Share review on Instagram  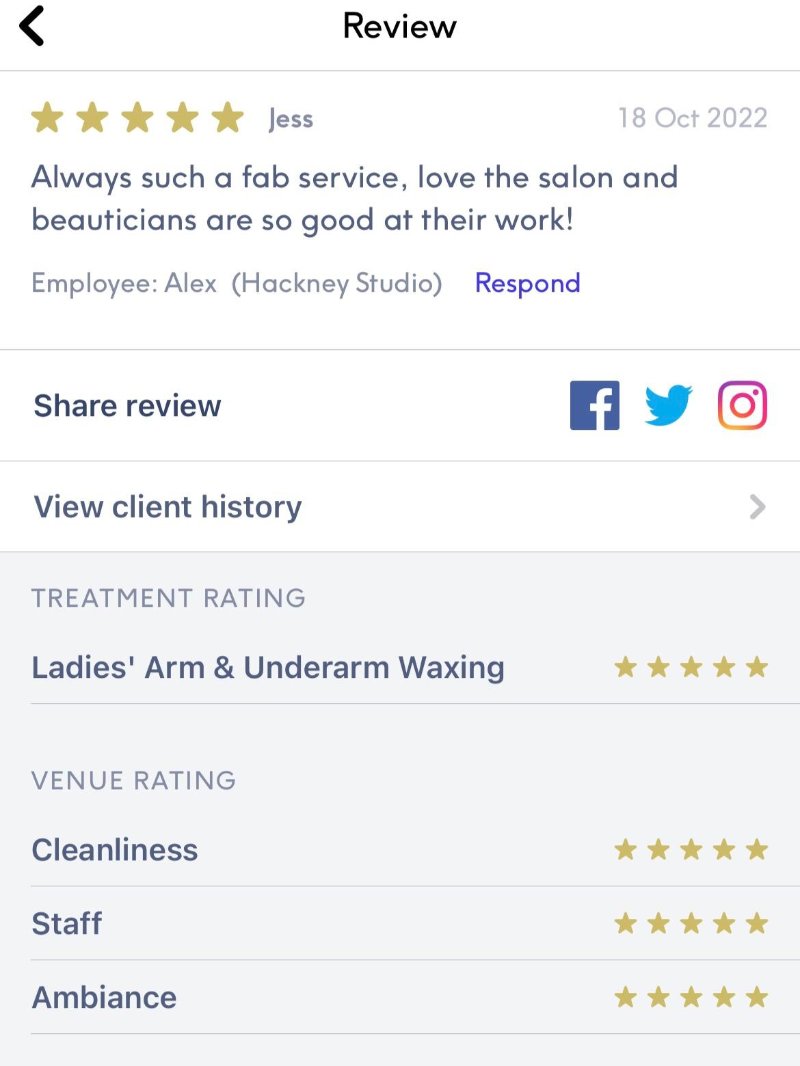tap(742, 406)
